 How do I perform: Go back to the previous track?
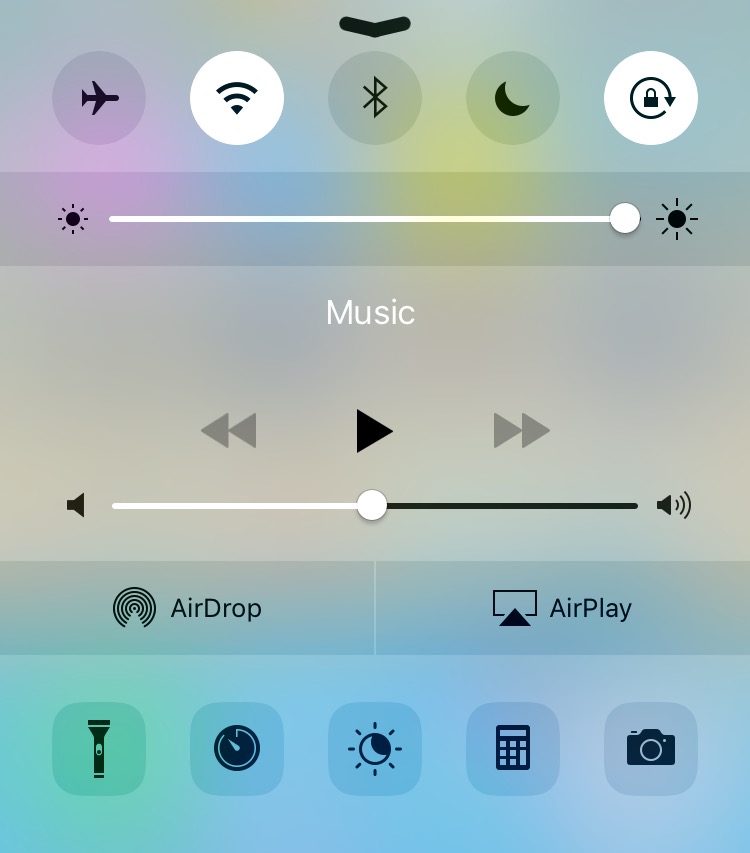point(228,431)
